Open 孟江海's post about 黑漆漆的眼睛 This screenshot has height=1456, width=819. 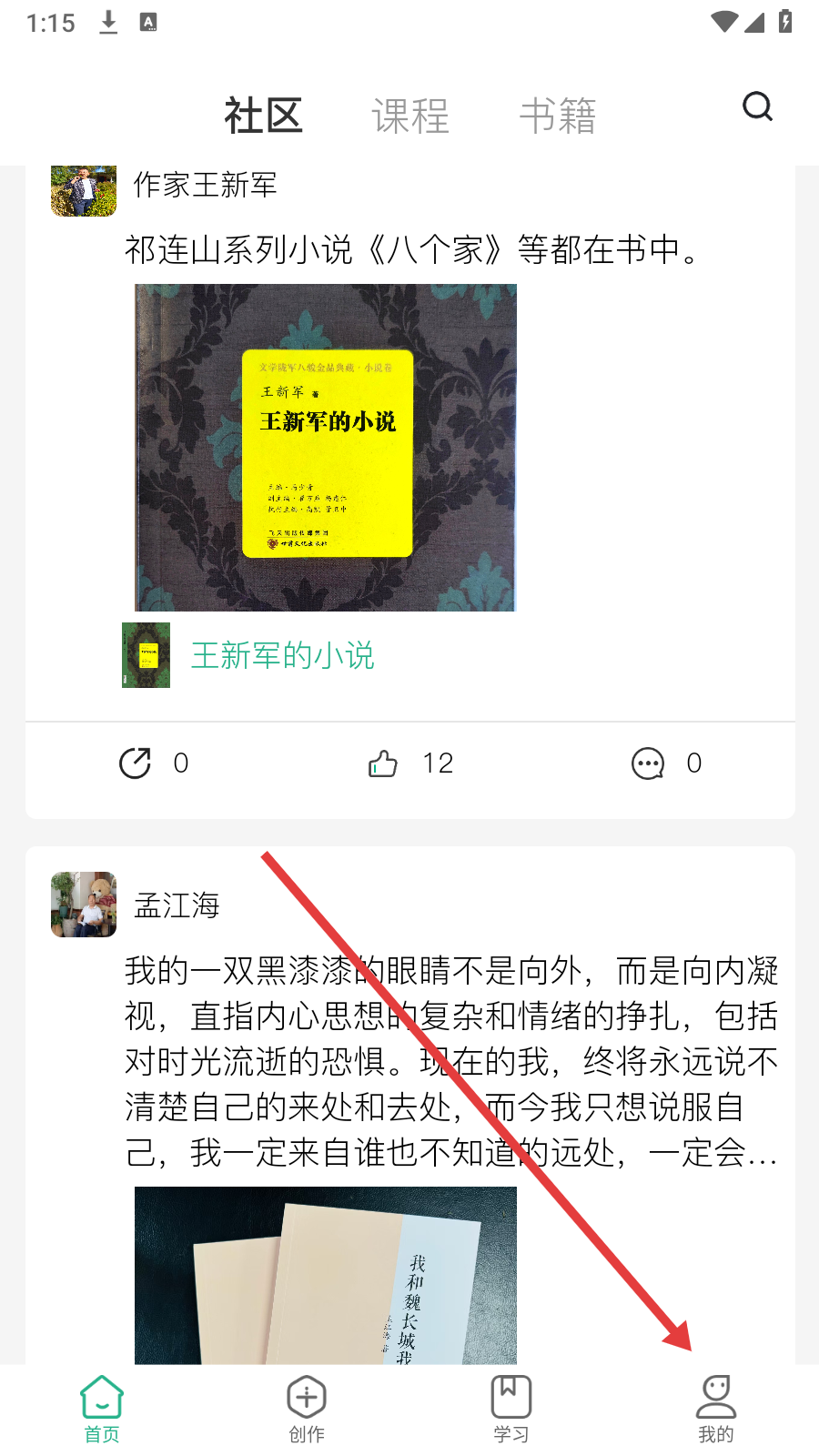point(451,1062)
